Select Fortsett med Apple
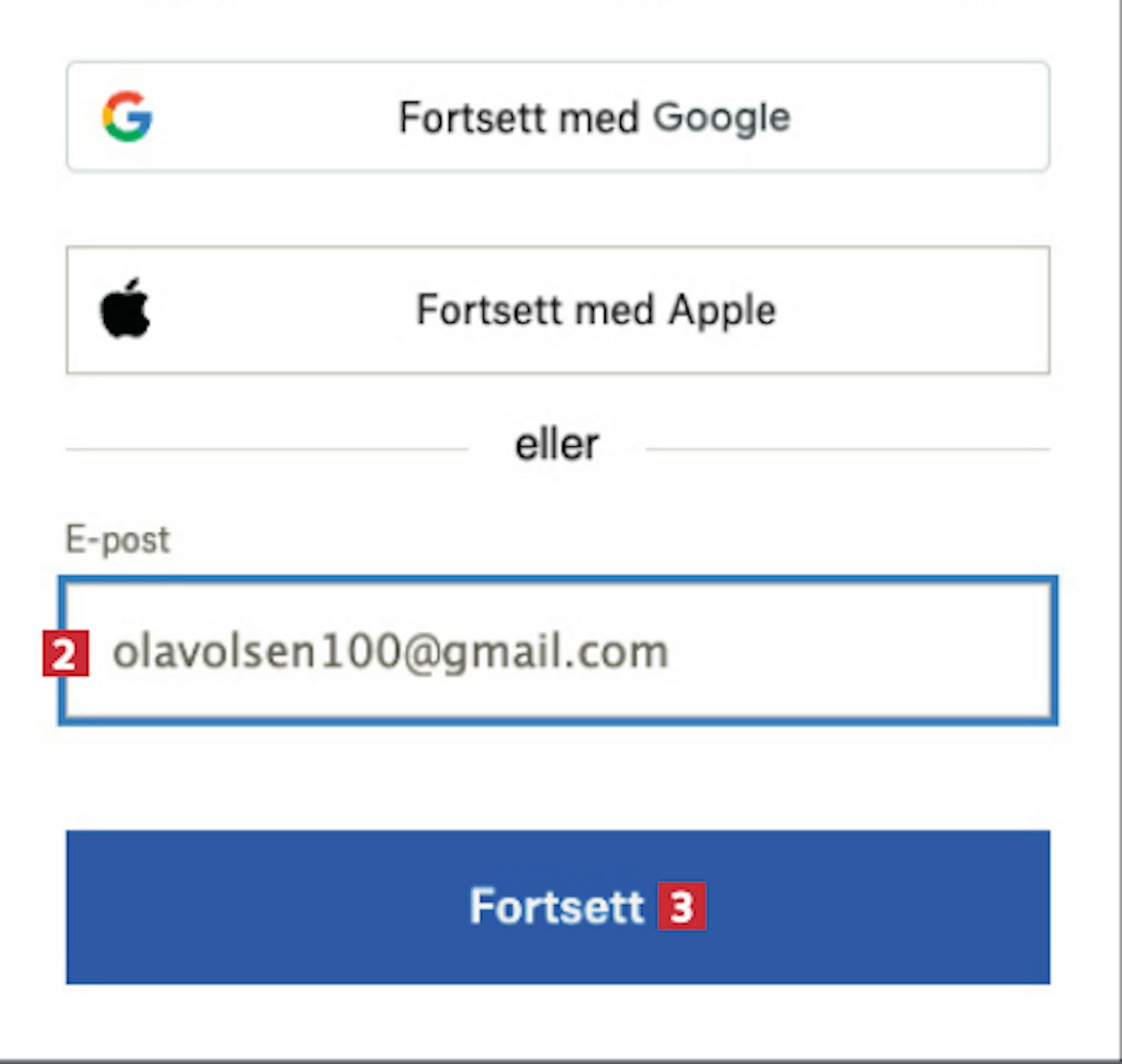This screenshot has height=1064, width=1122. 557,310
